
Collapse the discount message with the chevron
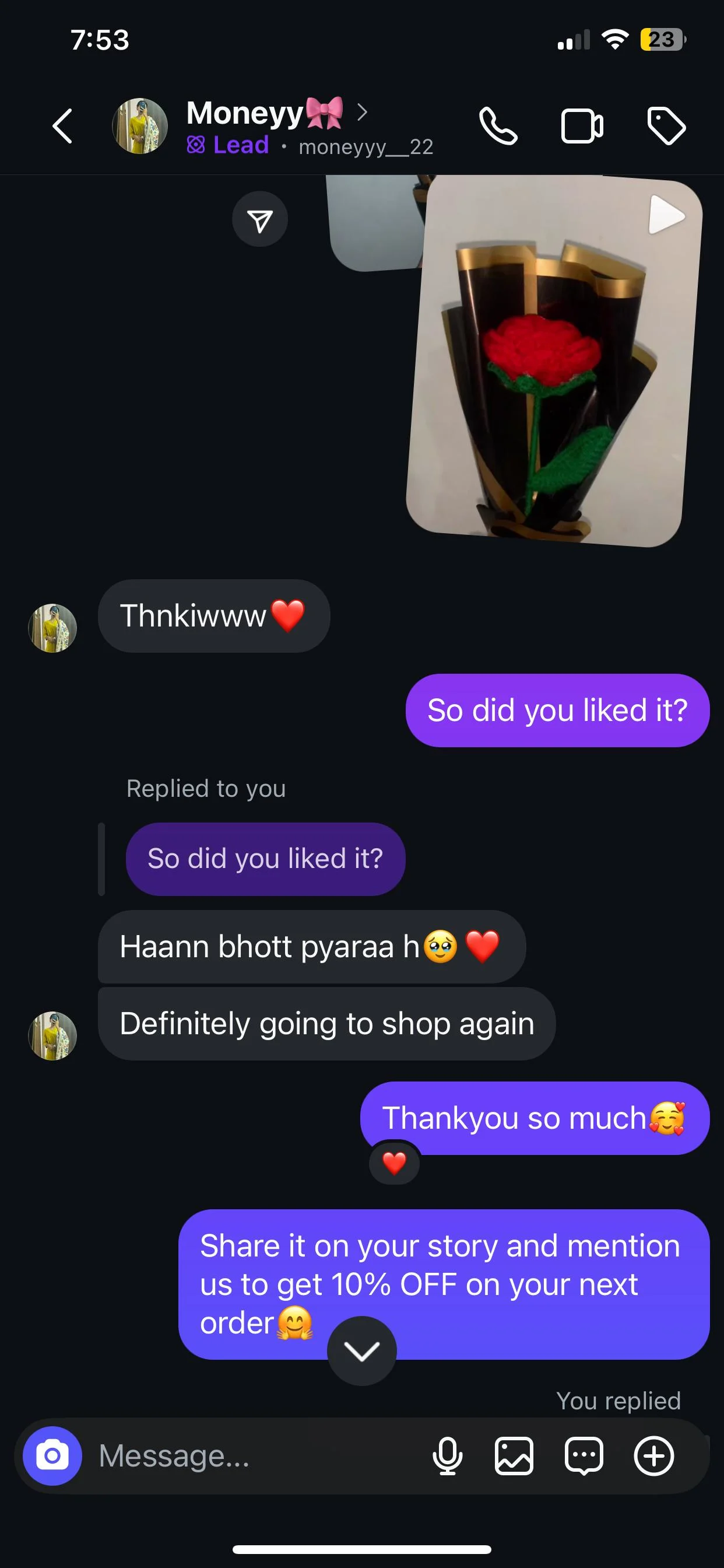click(362, 1349)
